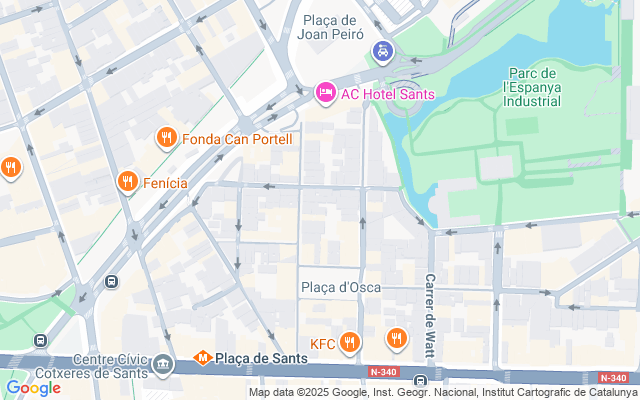This screenshot has height=400, width=640.
Task: Select the Fonda Can Portell restaurant pin
Action: click(x=167, y=138)
